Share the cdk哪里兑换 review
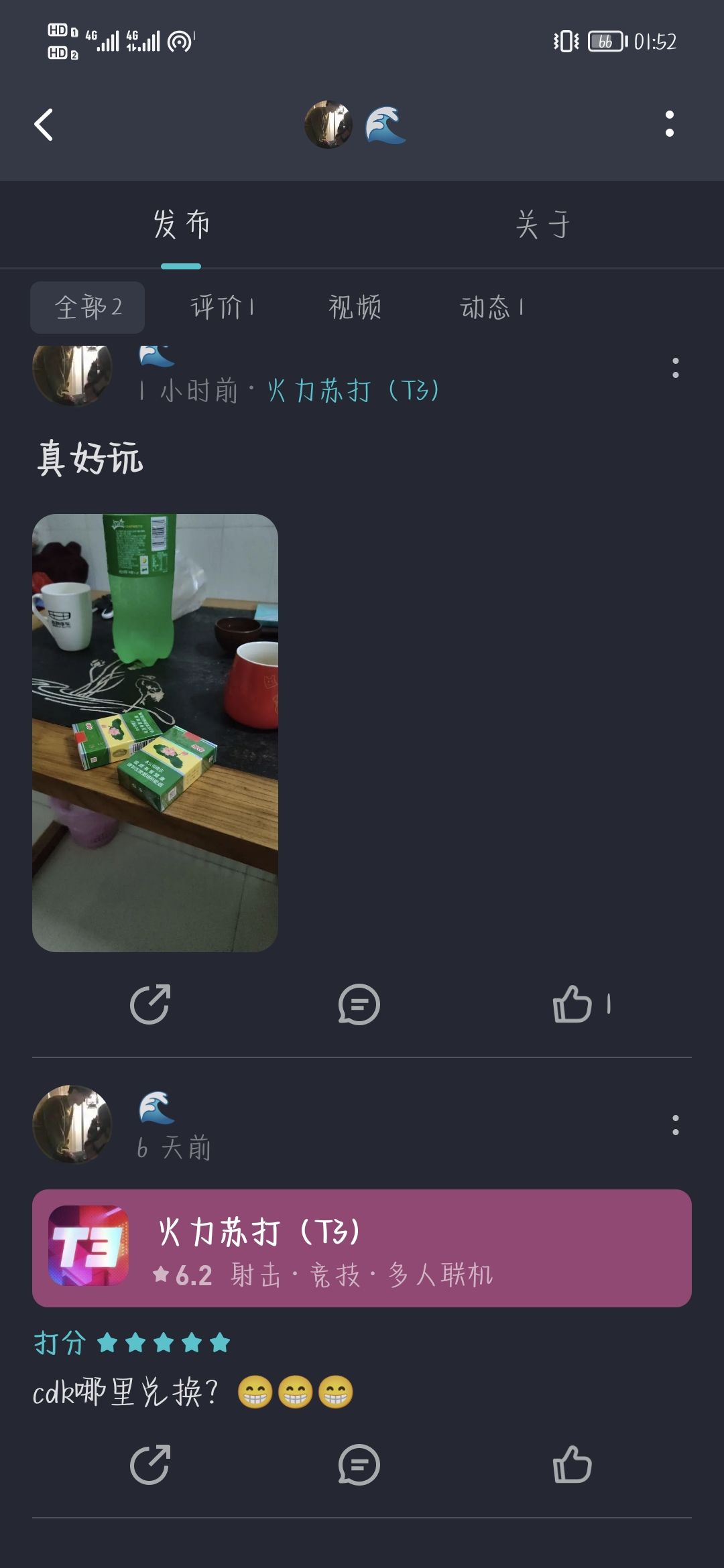Screen dimensions: 724x1568 [149, 1465]
